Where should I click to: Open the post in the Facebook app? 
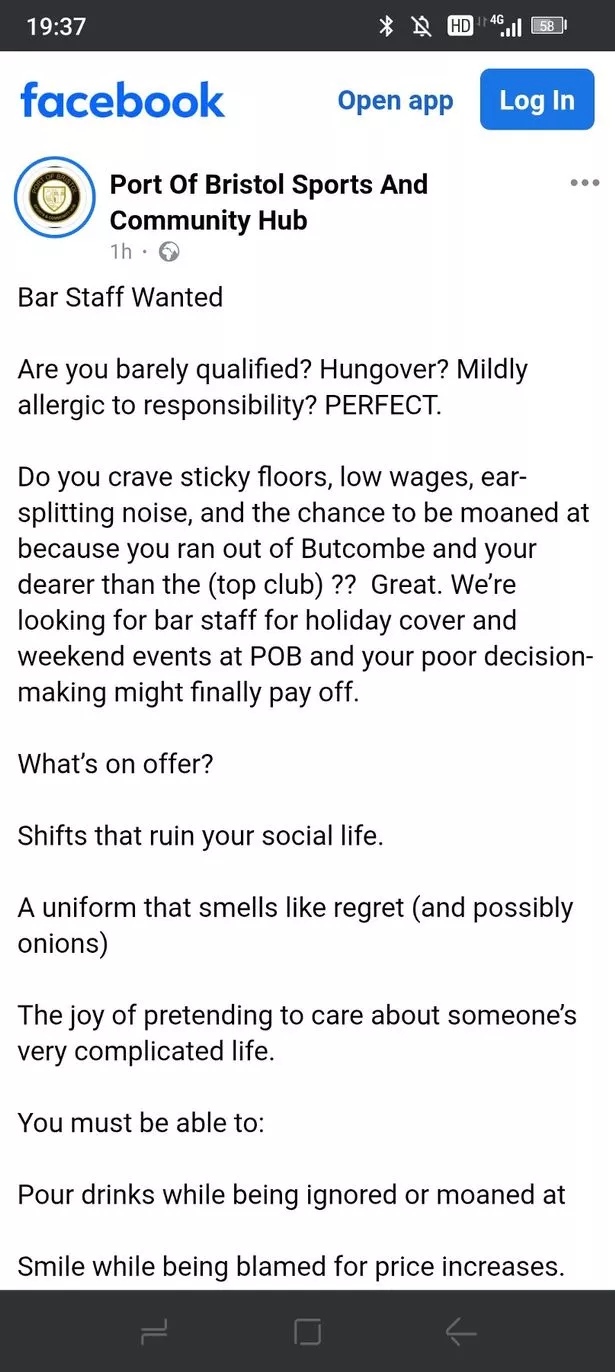pyautogui.click(x=395, y=101)
